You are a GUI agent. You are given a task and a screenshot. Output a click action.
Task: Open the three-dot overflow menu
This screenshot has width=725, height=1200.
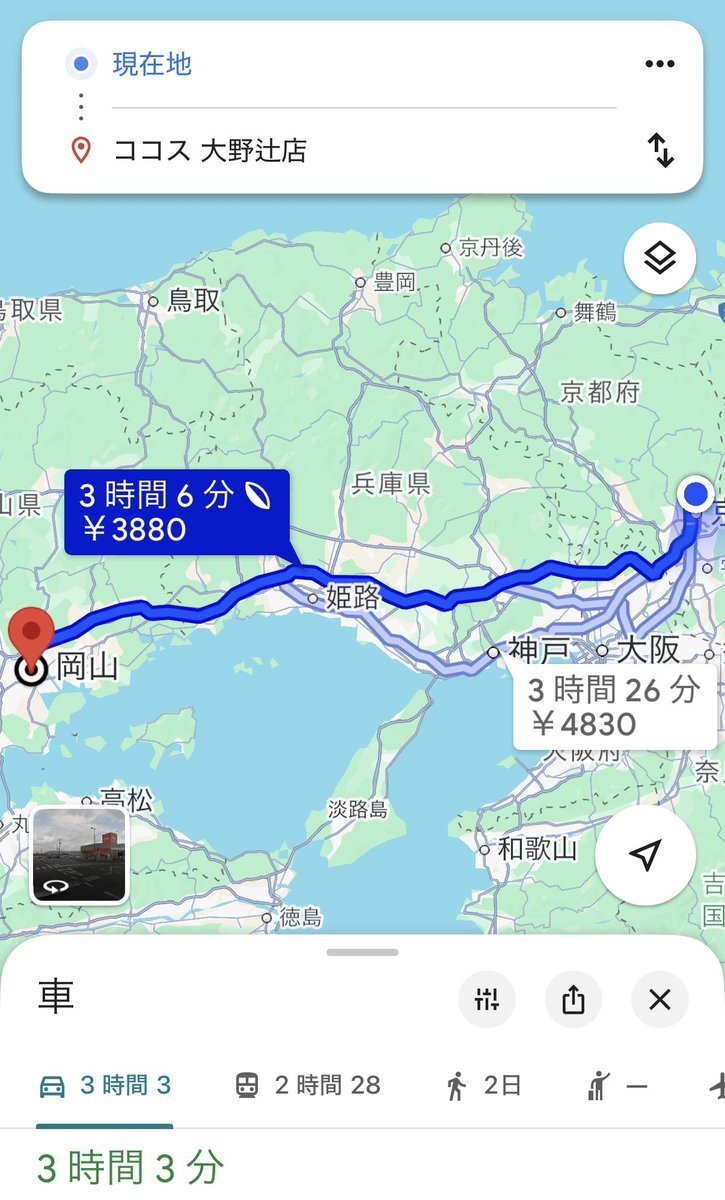tap(660, 64)
